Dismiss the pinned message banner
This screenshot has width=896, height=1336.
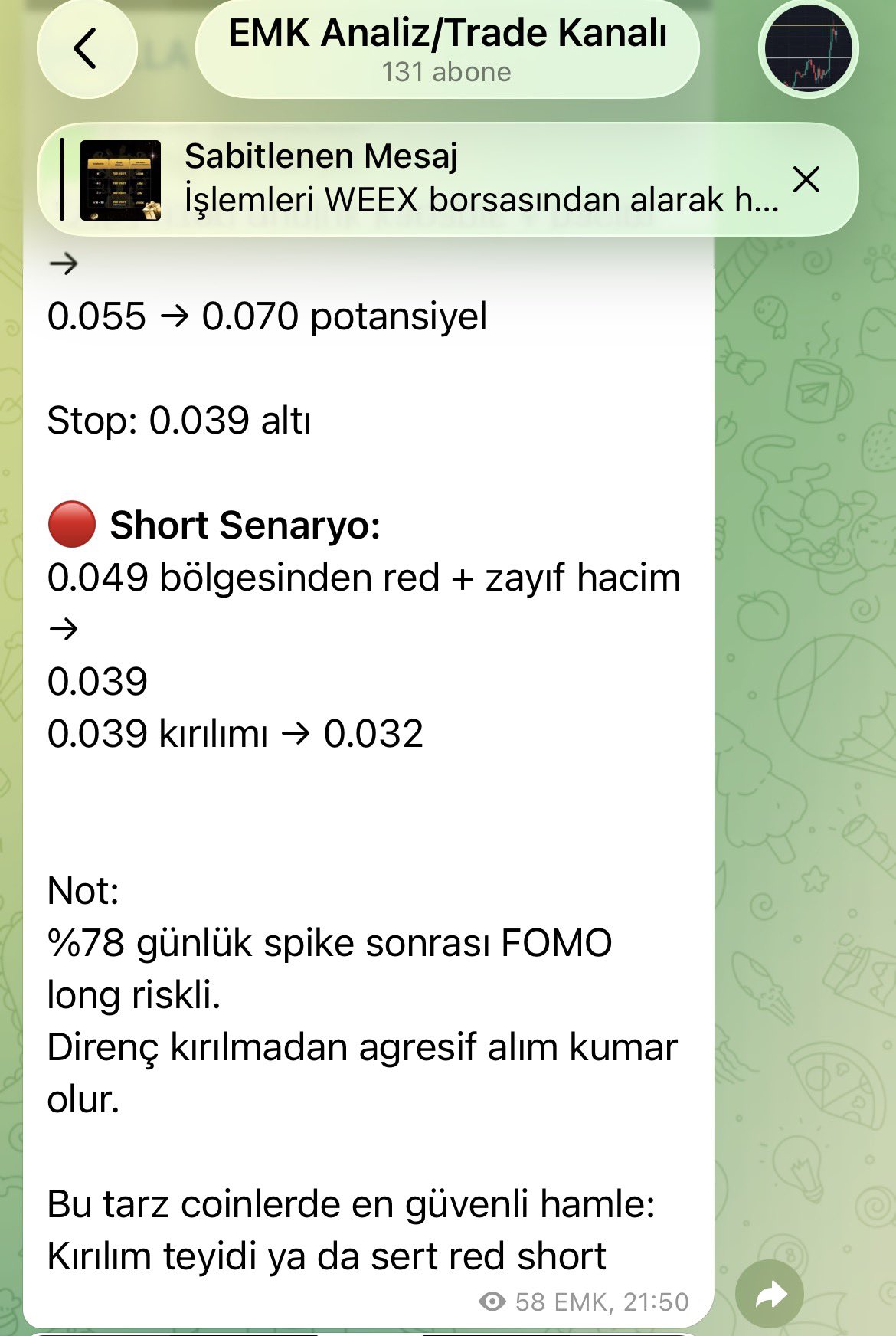pos(806,179)
